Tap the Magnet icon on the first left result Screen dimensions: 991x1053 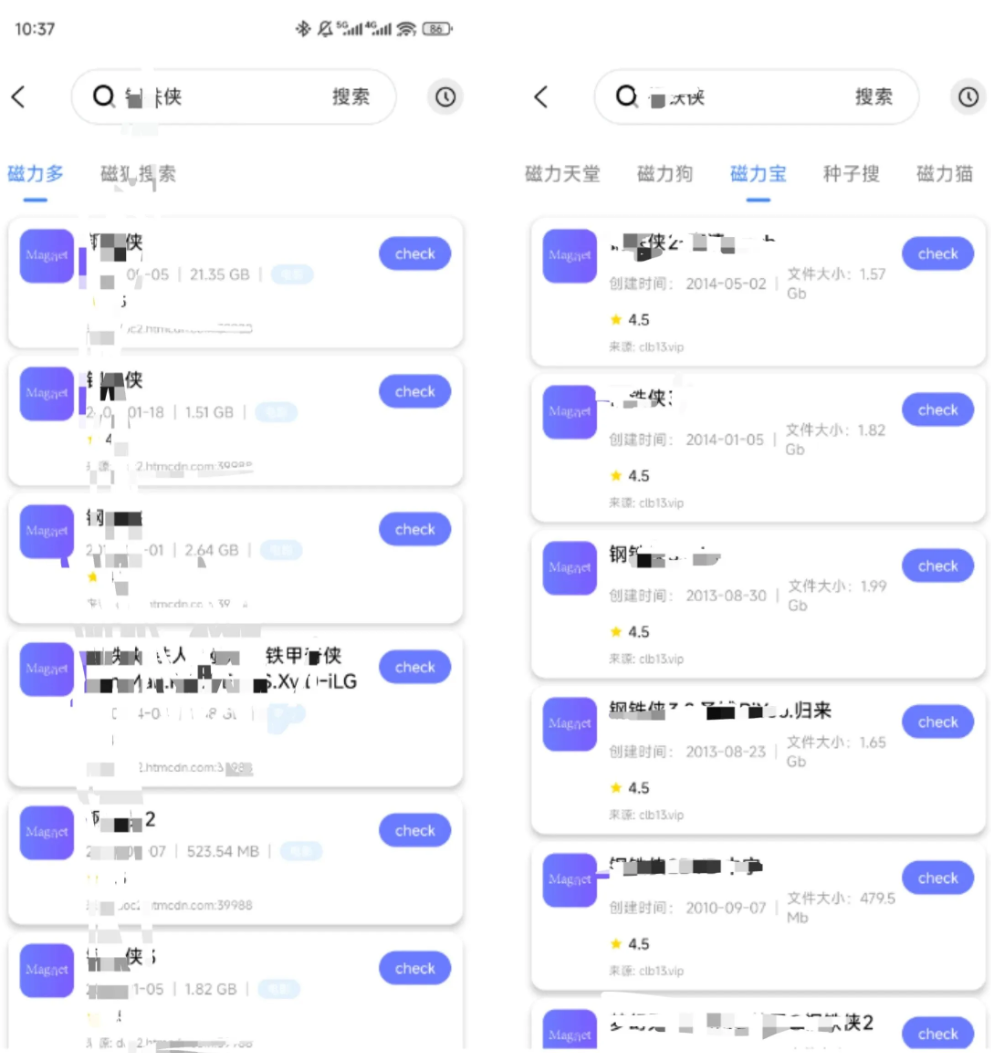click(45, 254)
